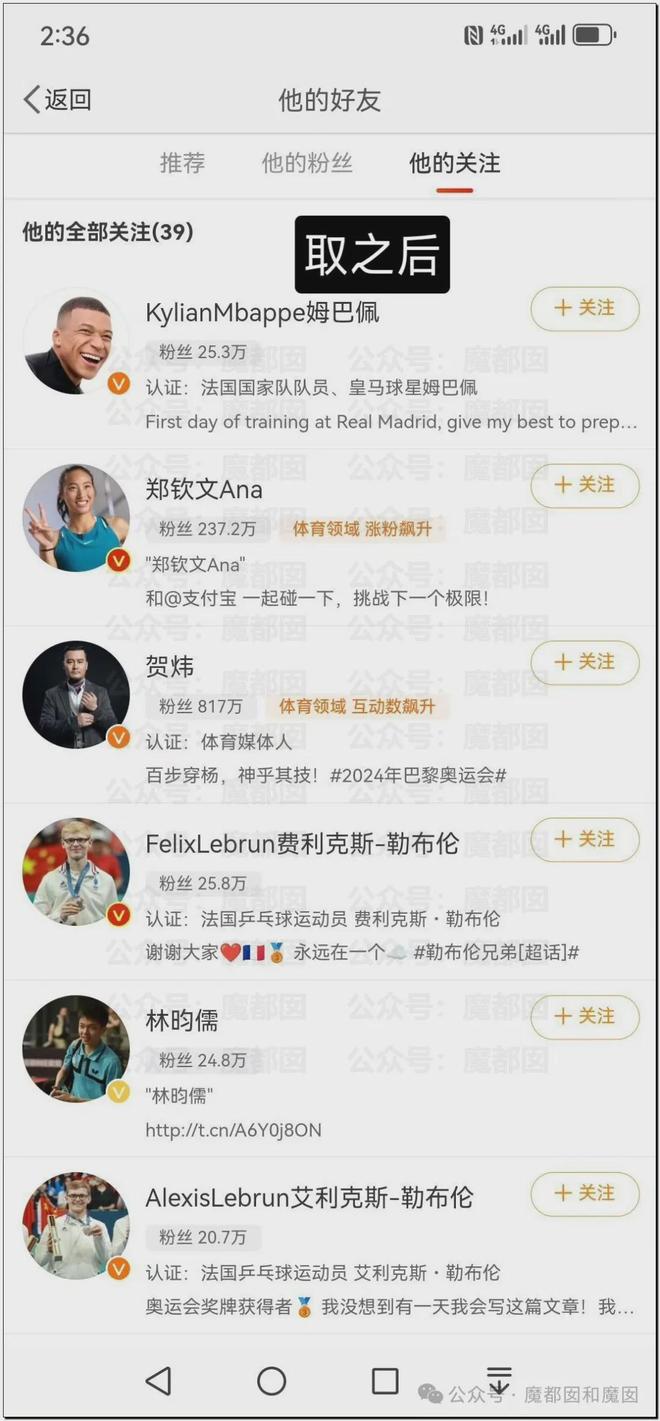Tap the system home button

coord(272,1381)
